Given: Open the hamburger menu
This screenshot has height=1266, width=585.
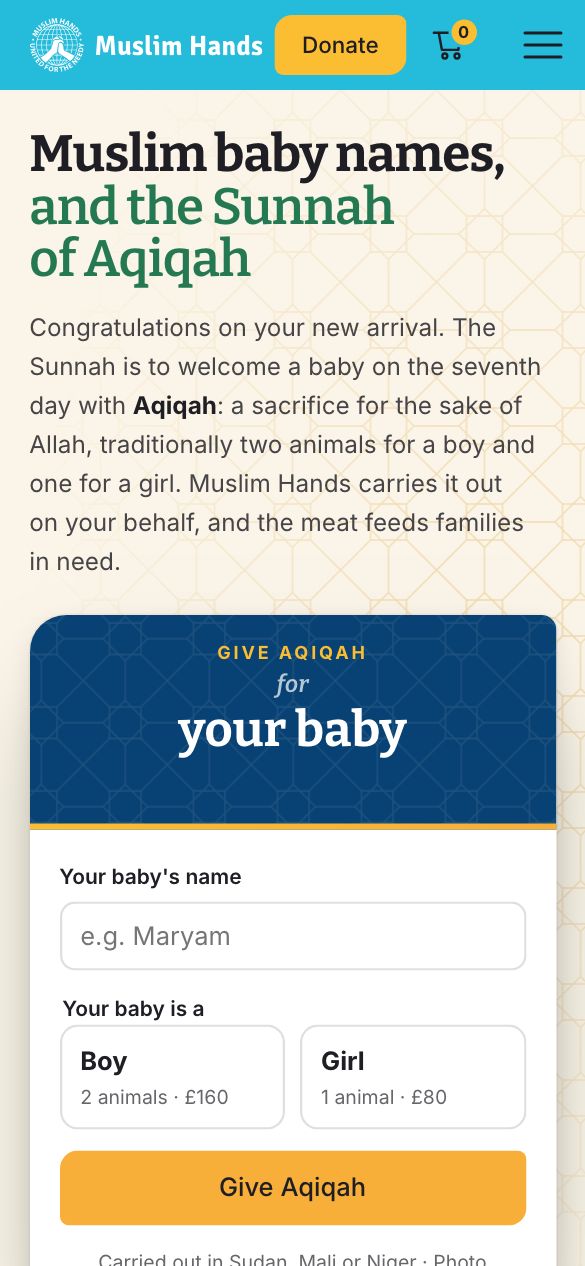Looking at the screenshot, I should pos(543,45).
